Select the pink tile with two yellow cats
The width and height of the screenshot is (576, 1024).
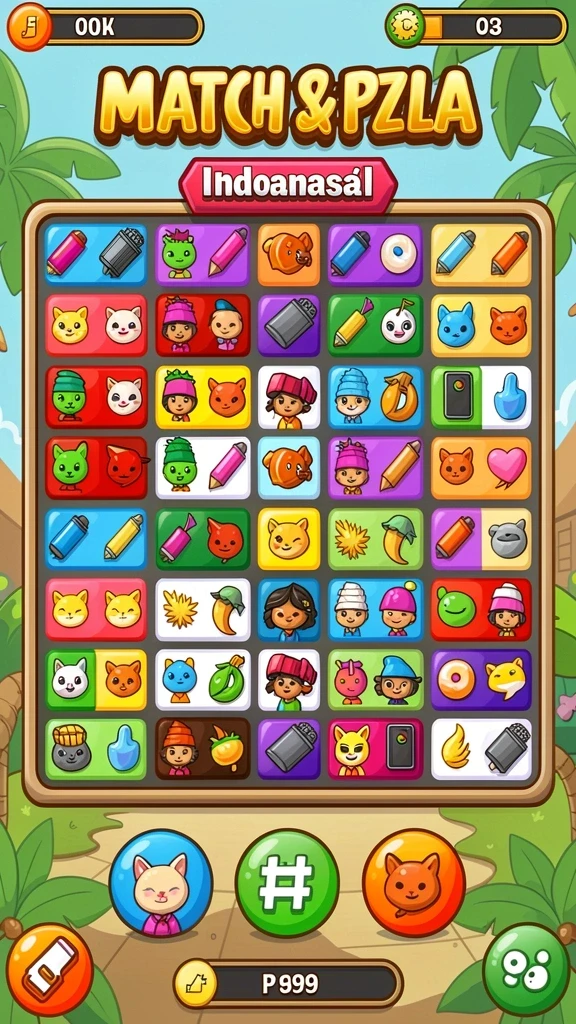96,610
